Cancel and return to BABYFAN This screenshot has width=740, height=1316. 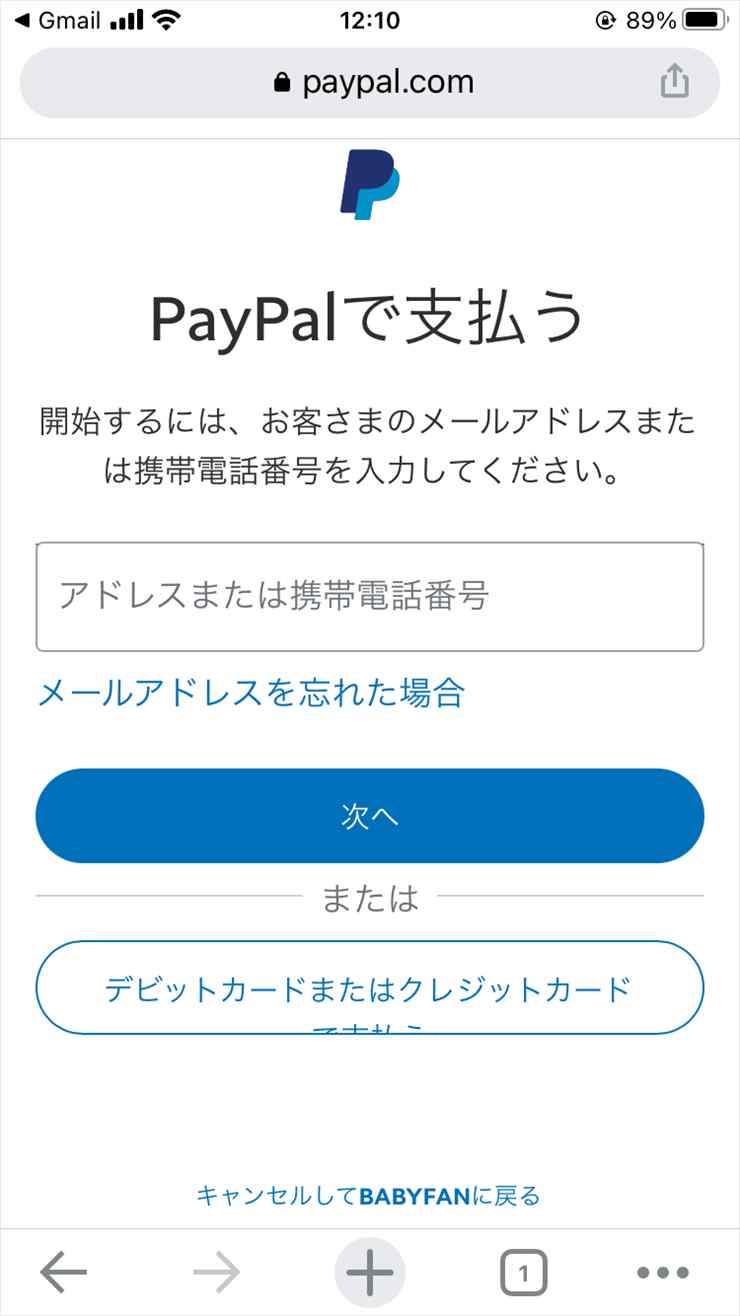[368, 1195]
